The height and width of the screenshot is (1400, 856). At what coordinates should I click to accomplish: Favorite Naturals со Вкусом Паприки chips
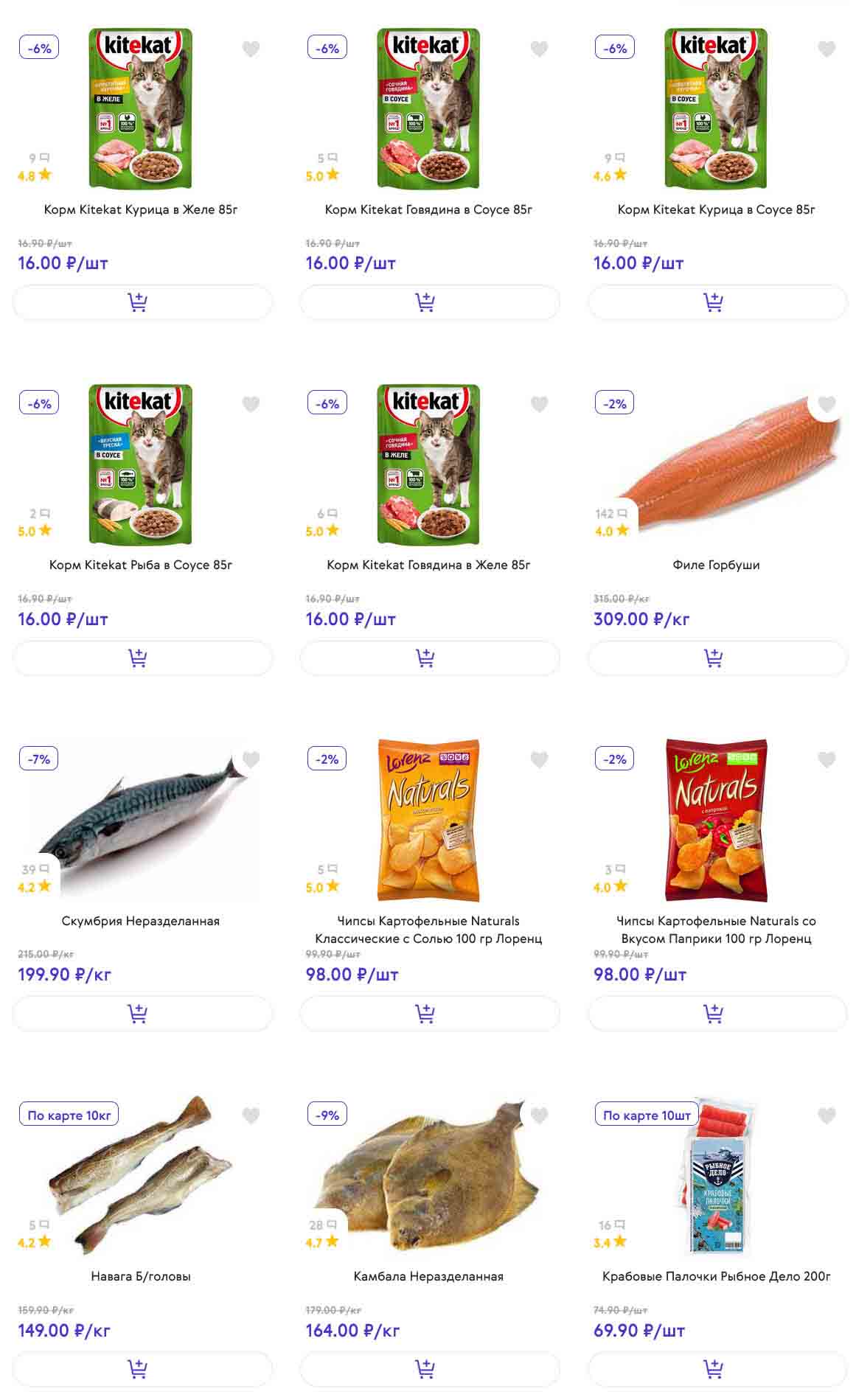827,760
